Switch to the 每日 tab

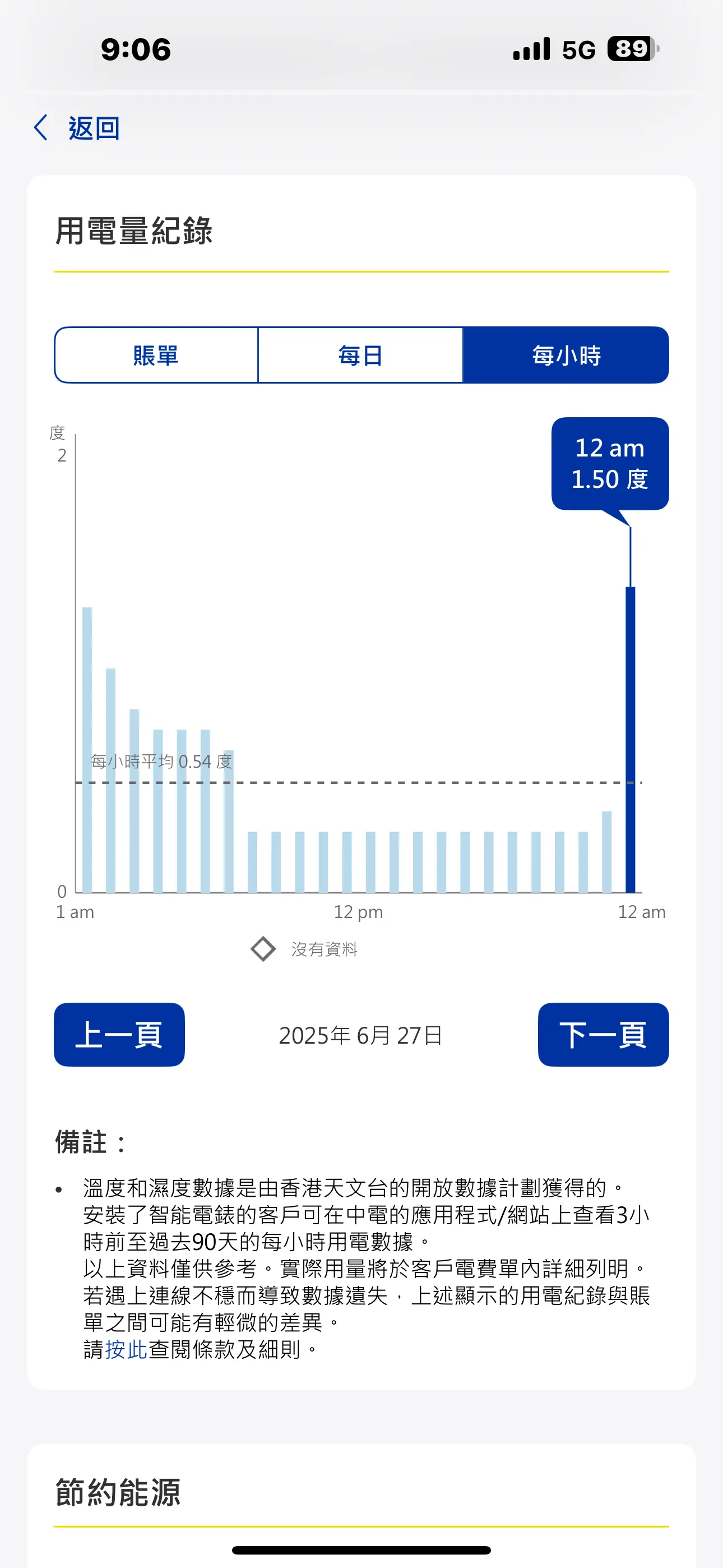click(x=360, y=355)
